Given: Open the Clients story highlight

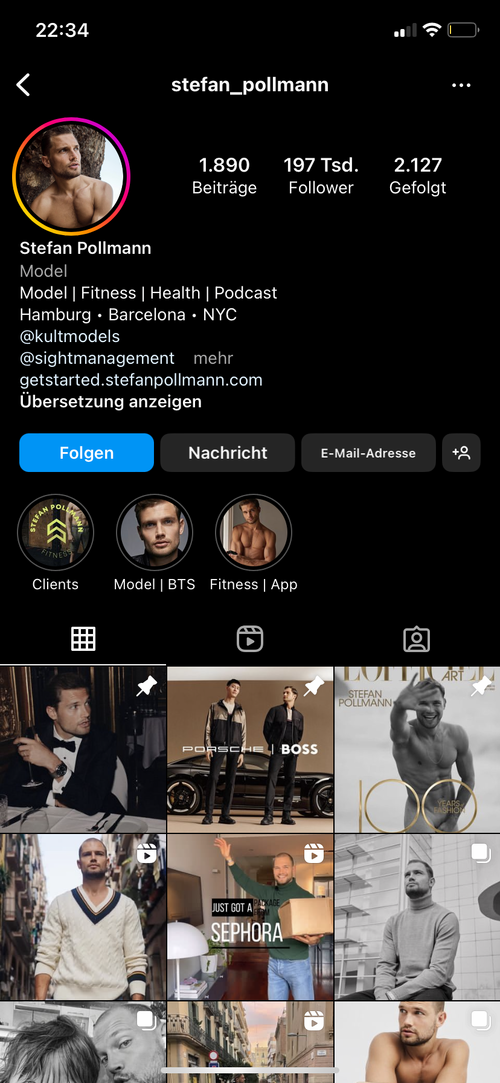Looking at the screenshot, I should pos(55,532).
